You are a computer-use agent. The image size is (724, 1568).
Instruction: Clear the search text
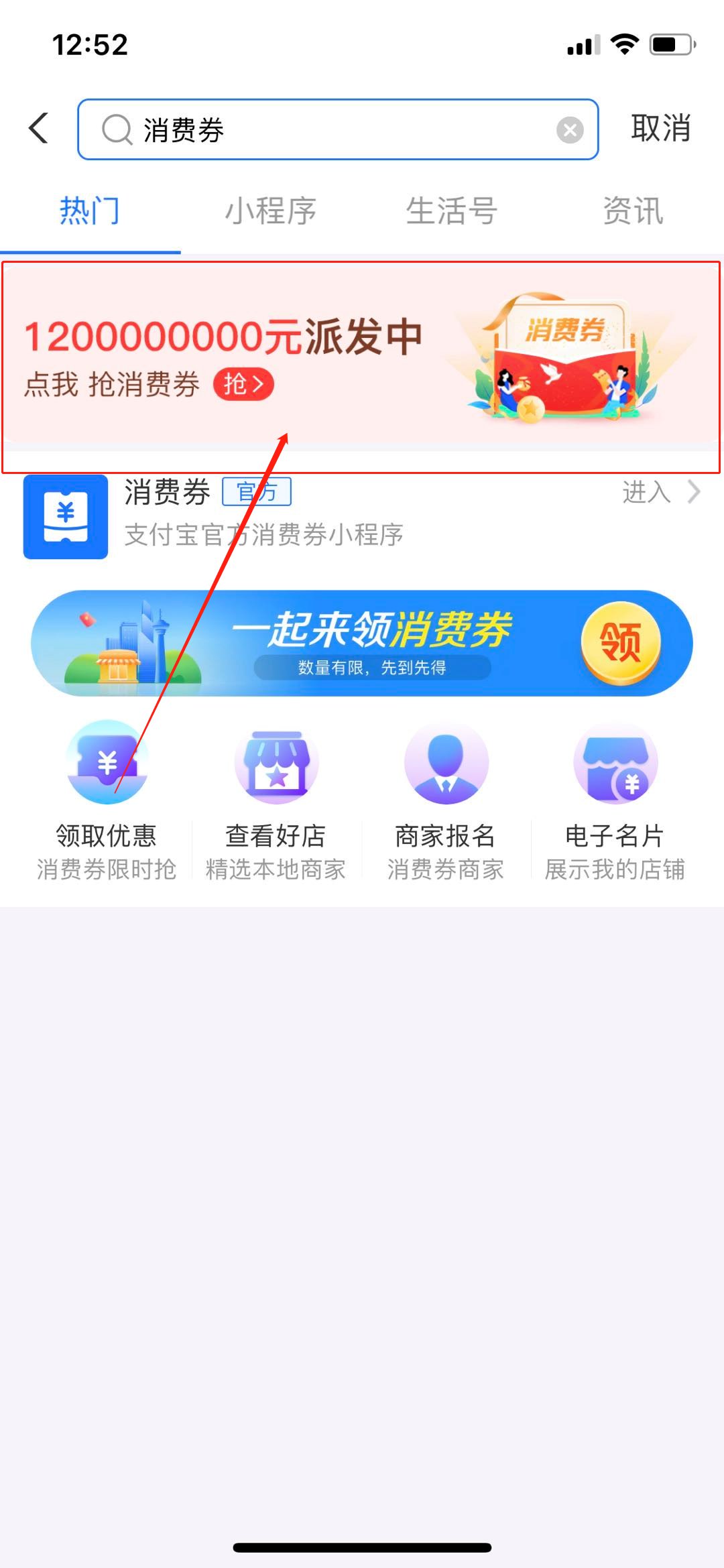coord(570,130)
